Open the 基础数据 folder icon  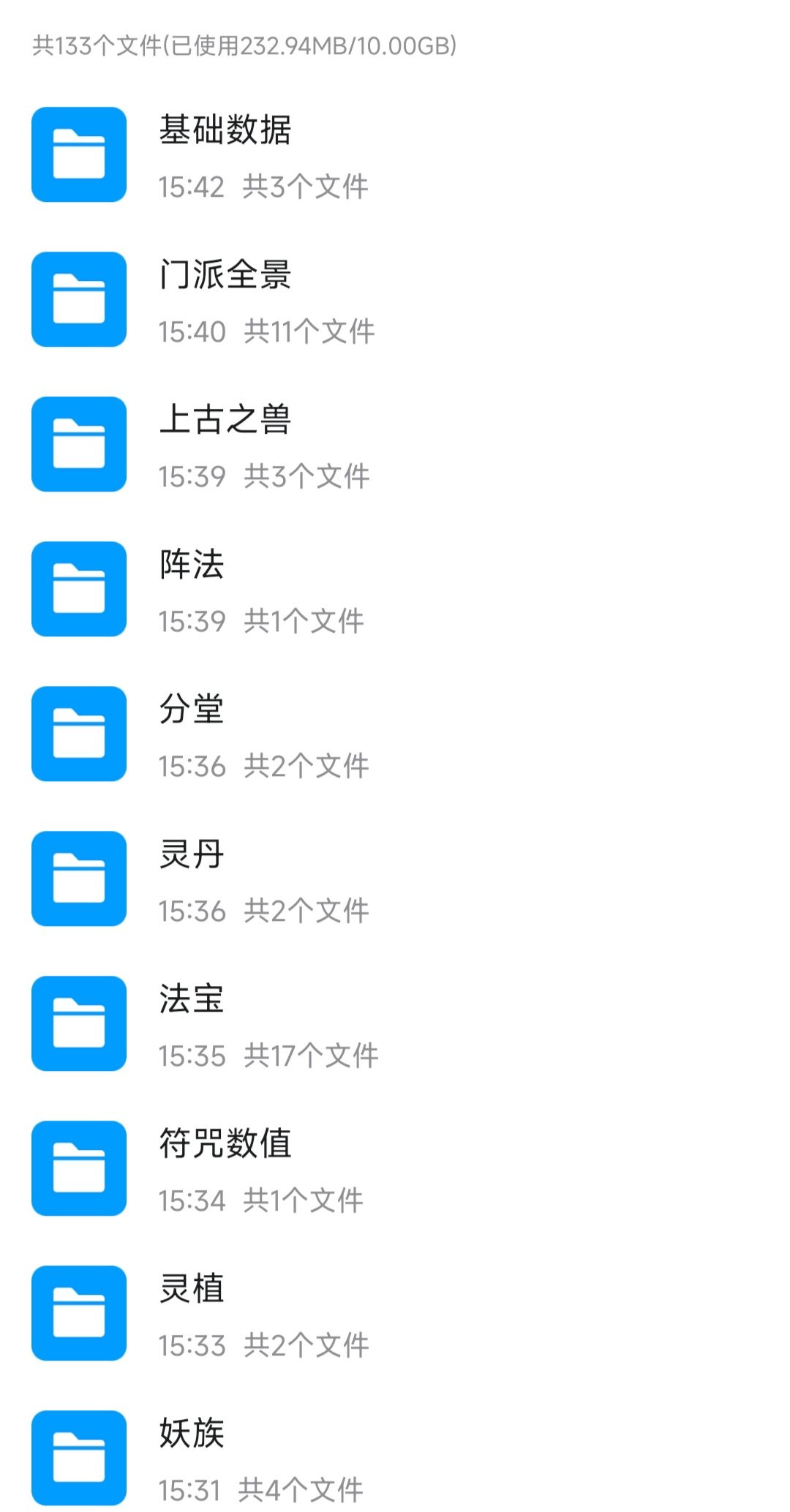tap(79, 152)
